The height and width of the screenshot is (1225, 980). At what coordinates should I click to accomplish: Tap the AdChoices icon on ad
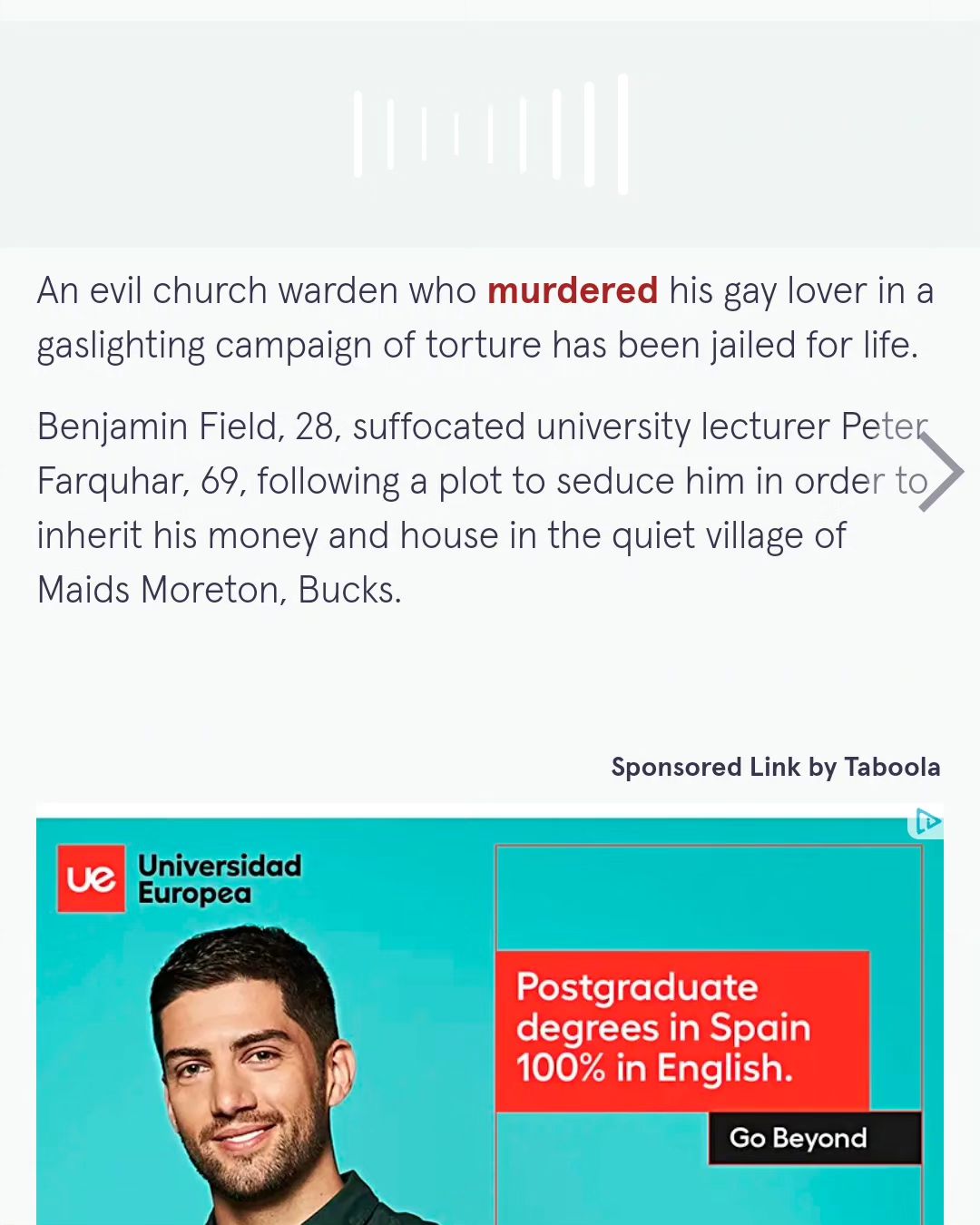click(x=926, y=822)
